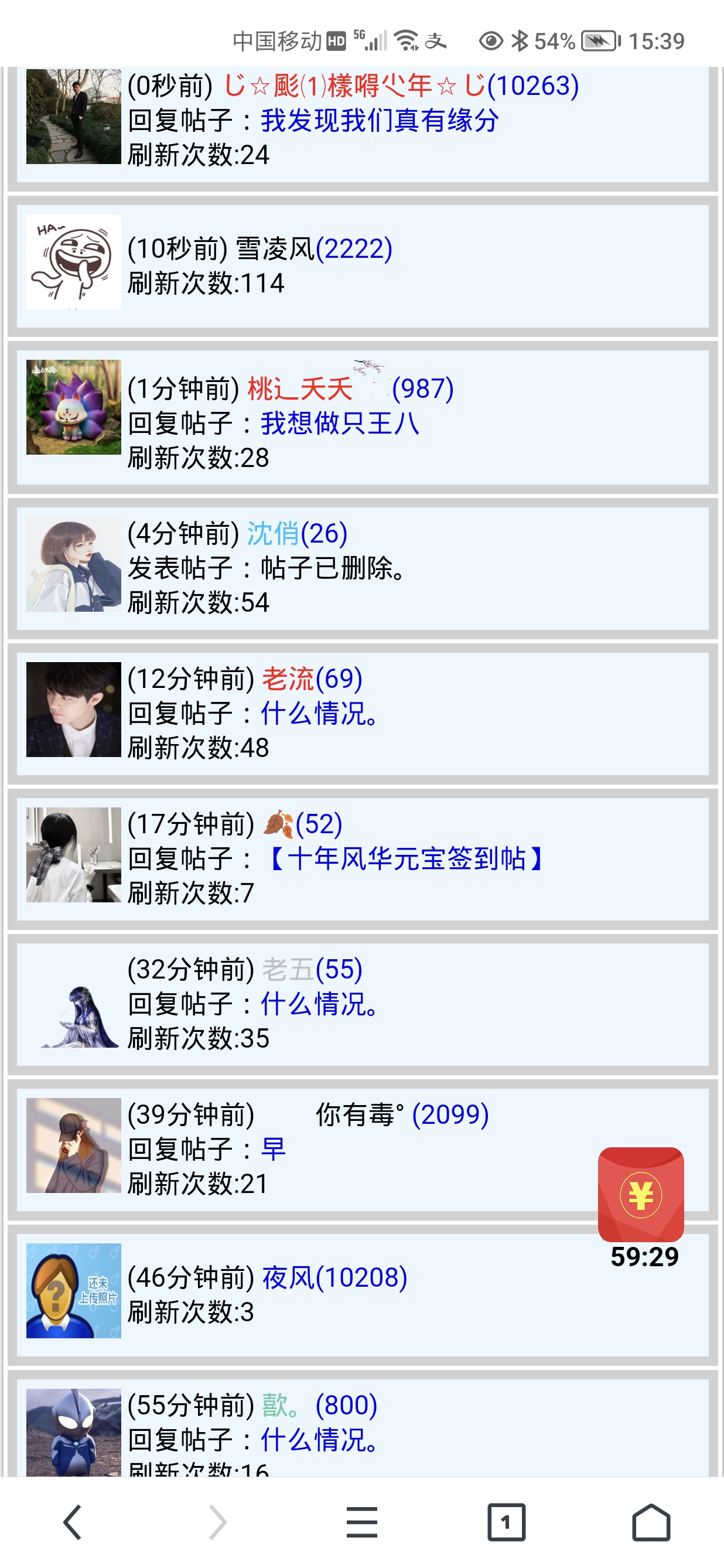Go to the browser home page
This screenshot has height=1568, width=724.
650,1522
